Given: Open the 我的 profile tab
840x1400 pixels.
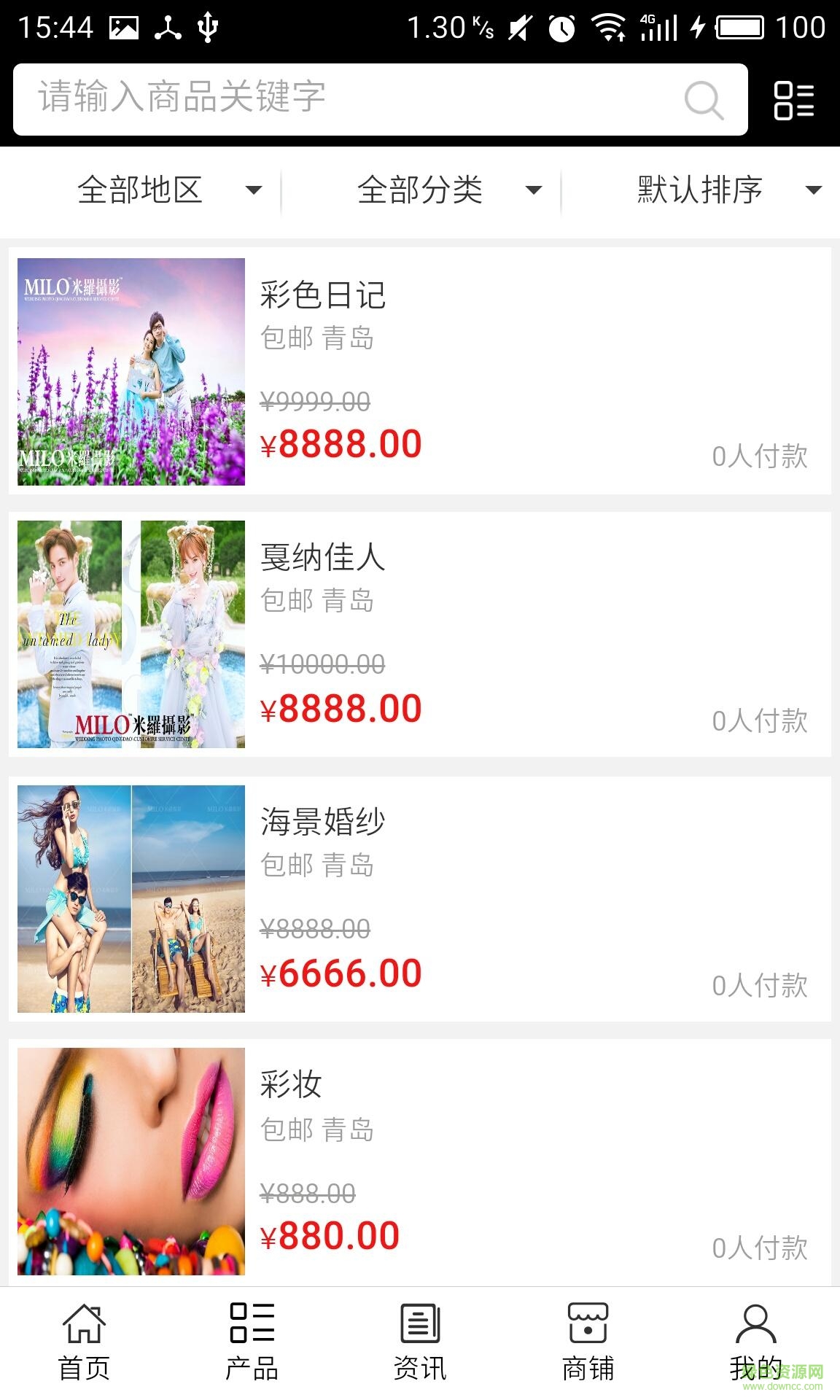Looking at the screenshot, I should (755, 1342).
